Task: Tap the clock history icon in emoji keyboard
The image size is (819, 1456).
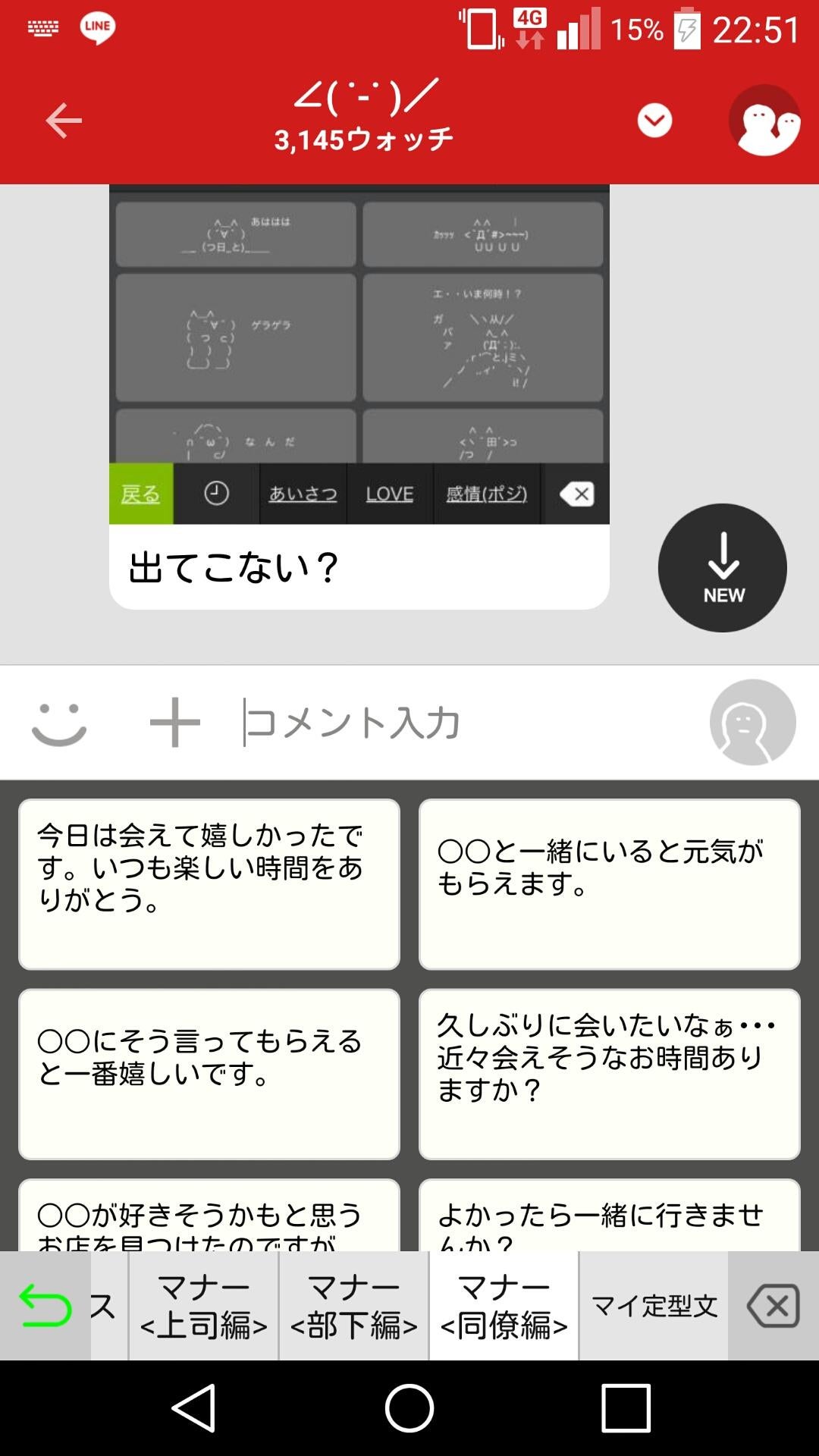Action: (215, 493)
